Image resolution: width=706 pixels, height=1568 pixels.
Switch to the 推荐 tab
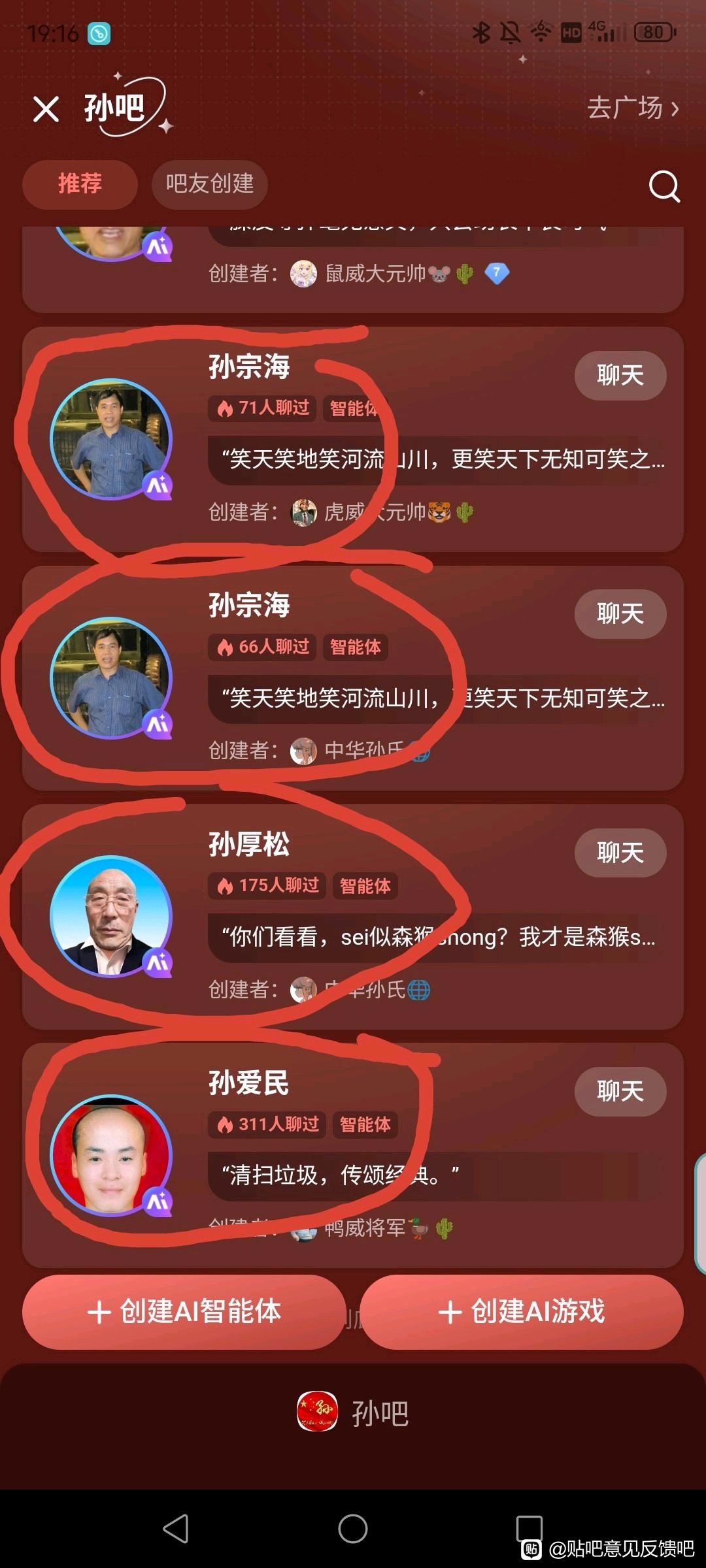coord(80,184)
